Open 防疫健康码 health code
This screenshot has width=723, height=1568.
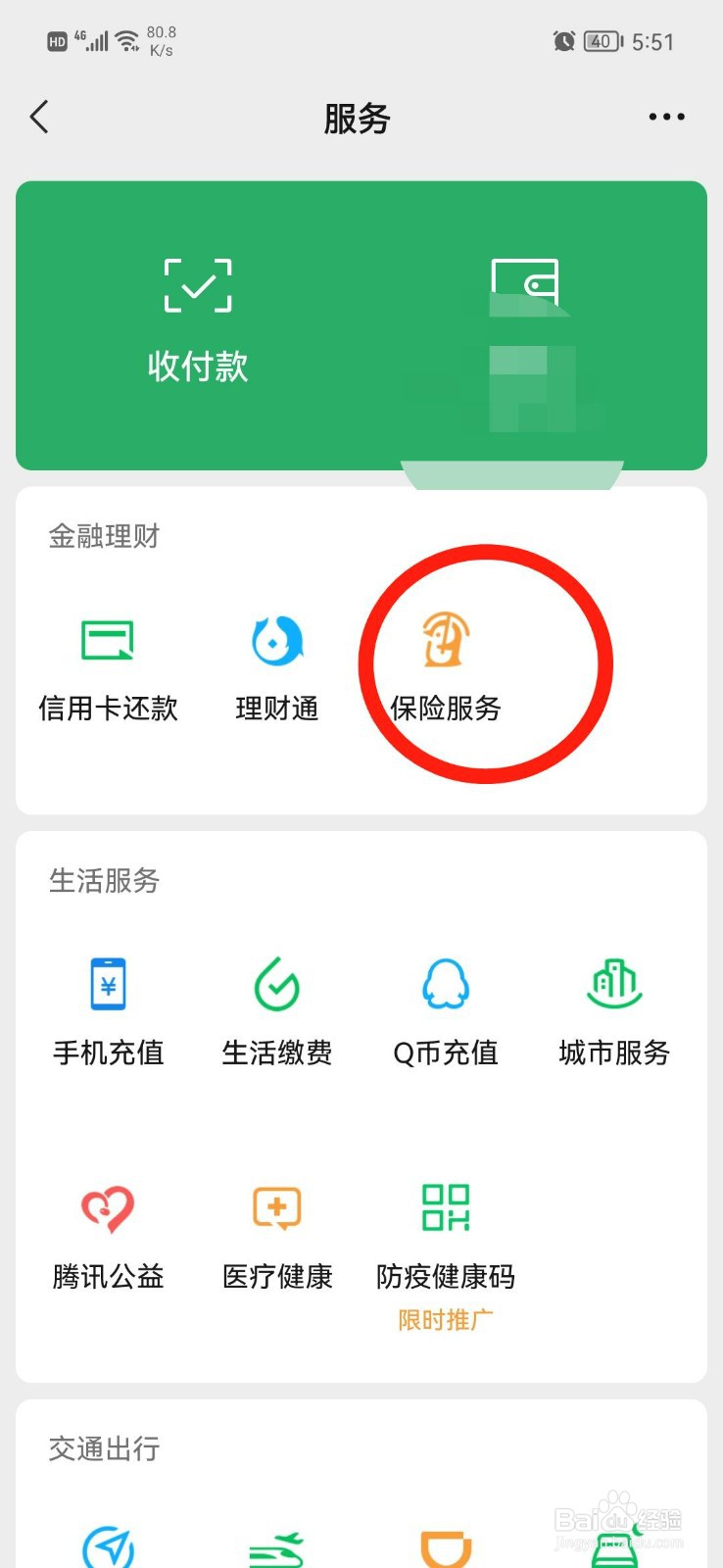tap(444, 1235)
